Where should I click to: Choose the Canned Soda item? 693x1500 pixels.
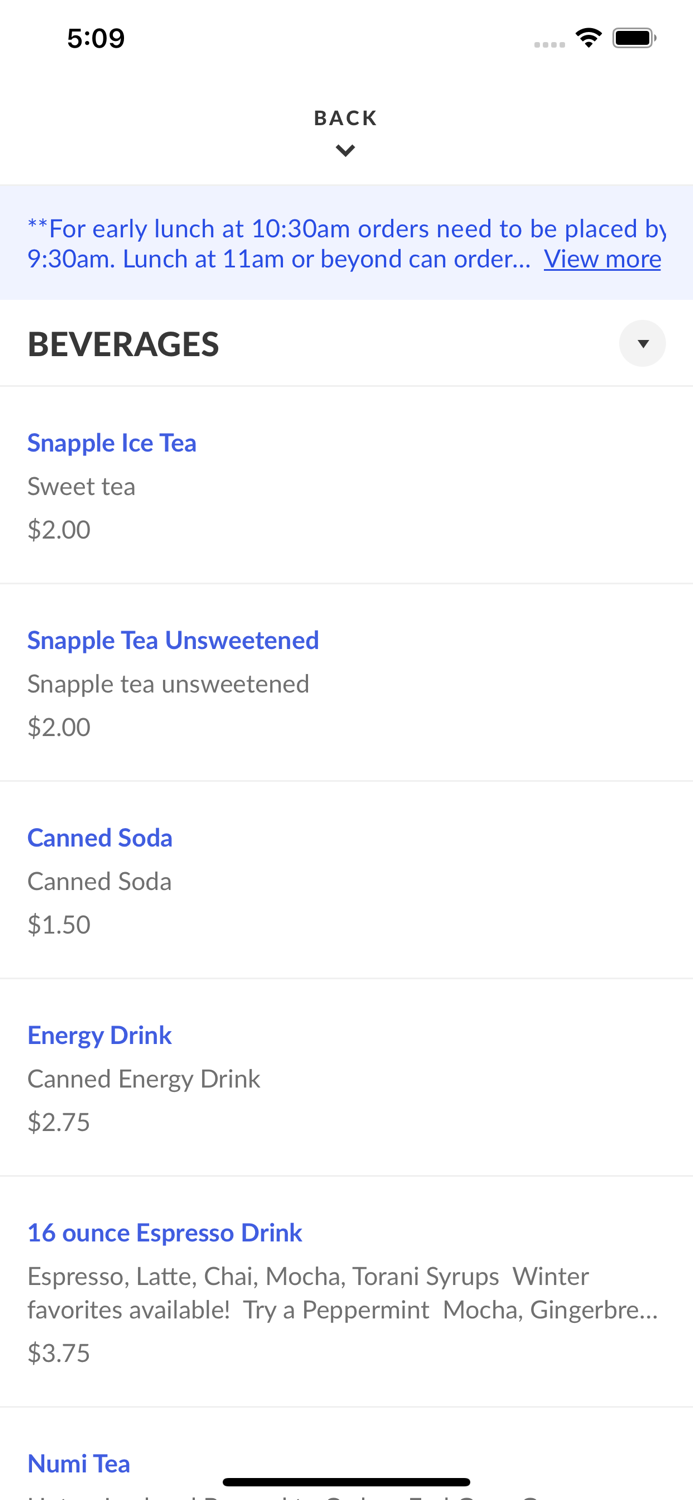(100, 838)
